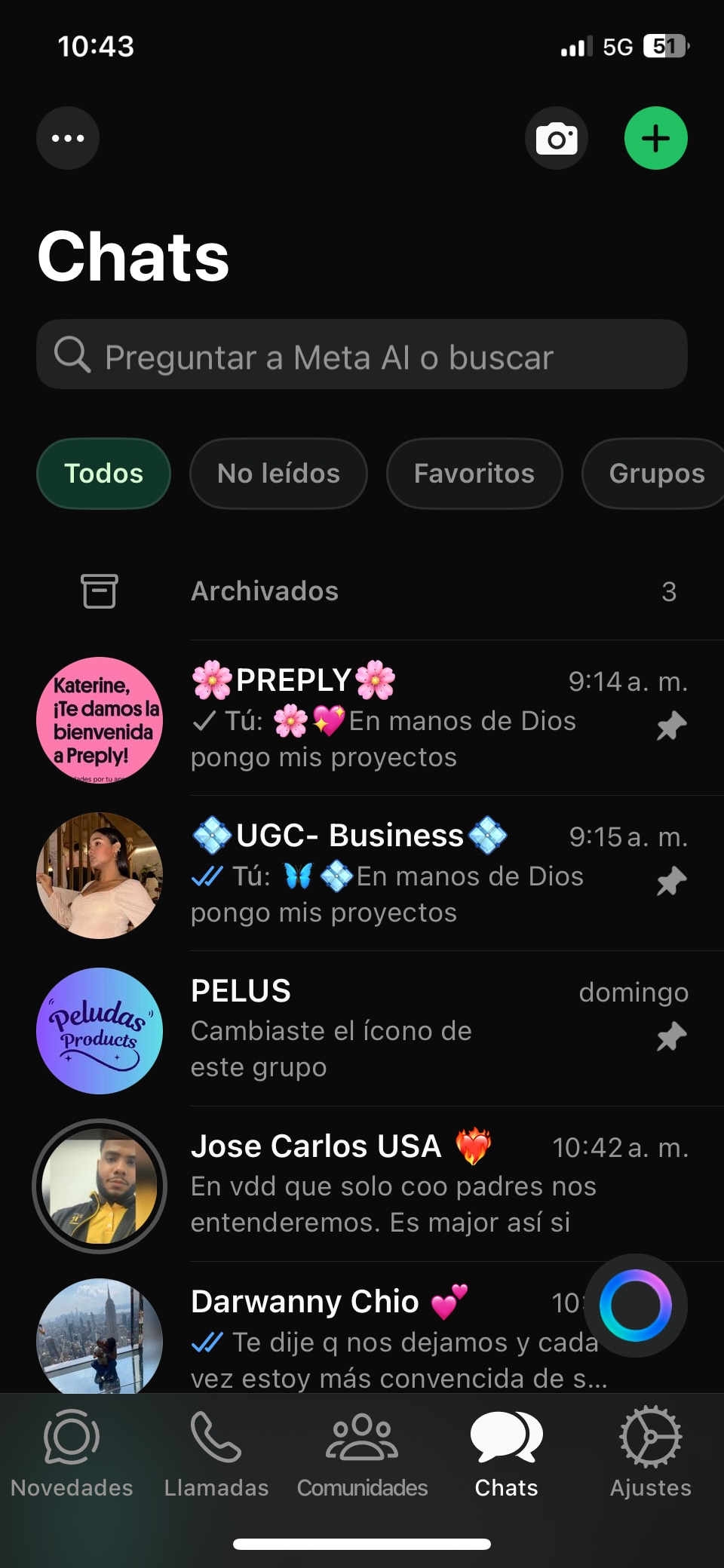The height and width of the screenshot is (1568, 724).
Task: Open the three-dot options menu
Action: (68, 138)
